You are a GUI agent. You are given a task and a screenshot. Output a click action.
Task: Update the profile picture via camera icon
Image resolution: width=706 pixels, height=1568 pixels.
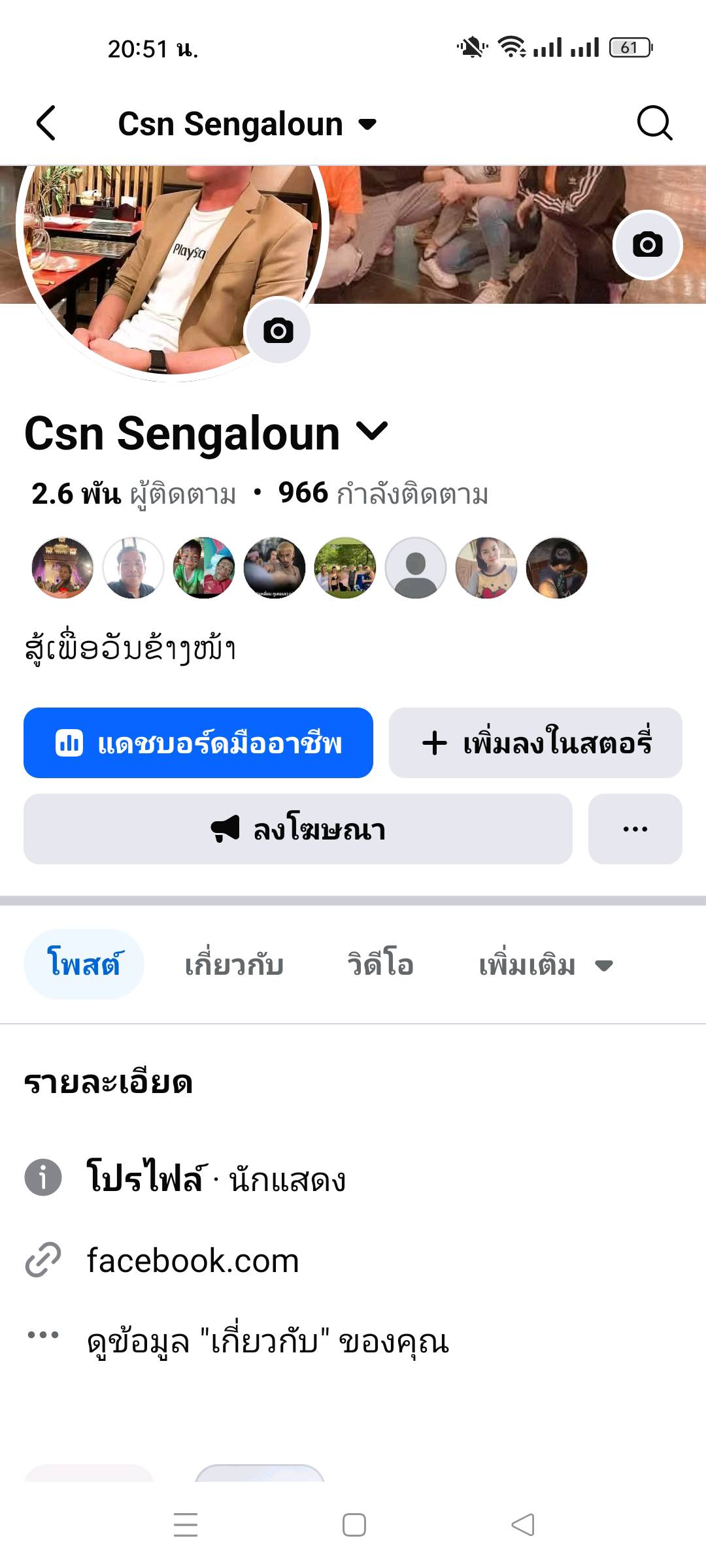[278, 331]
